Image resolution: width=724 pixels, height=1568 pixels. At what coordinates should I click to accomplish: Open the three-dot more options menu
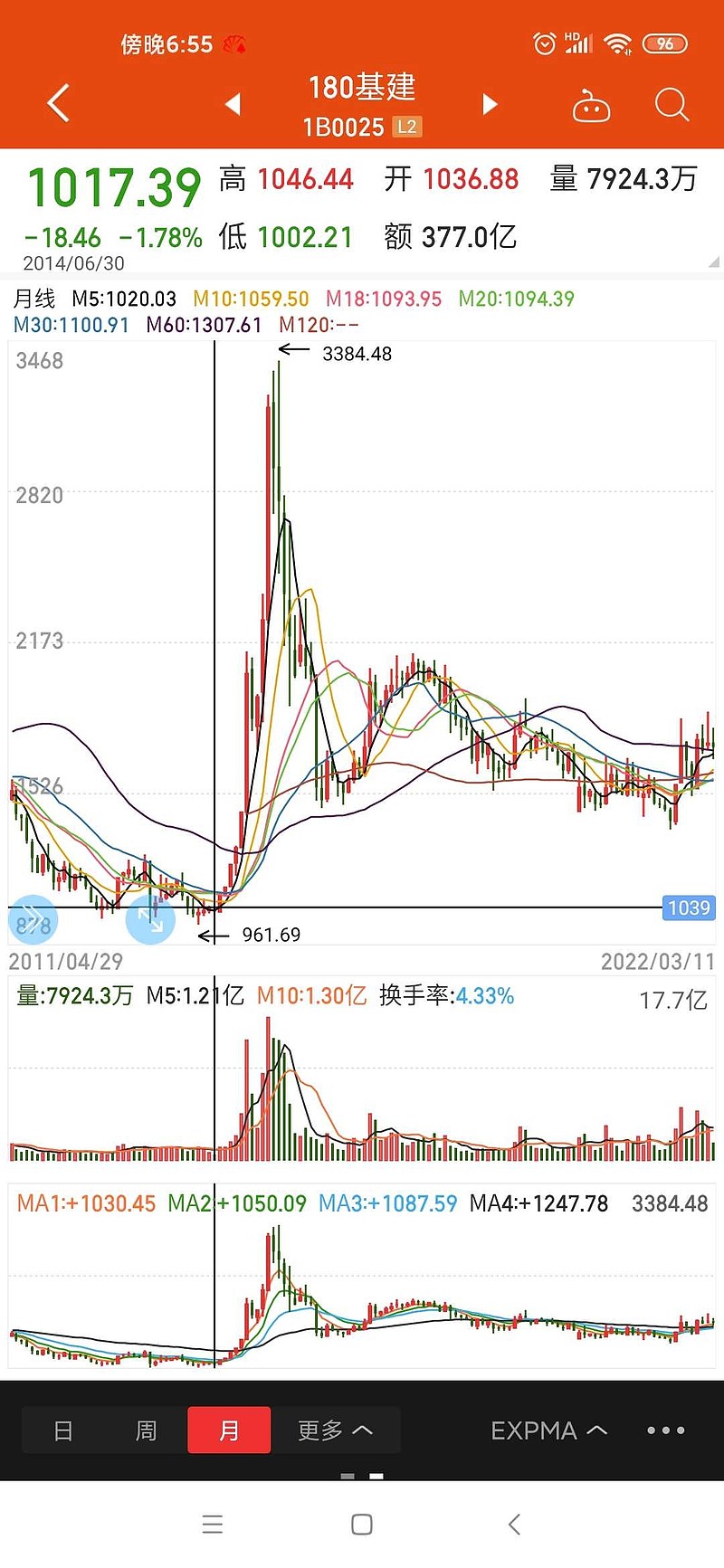pyautogui.click(x=666, y=1430)
